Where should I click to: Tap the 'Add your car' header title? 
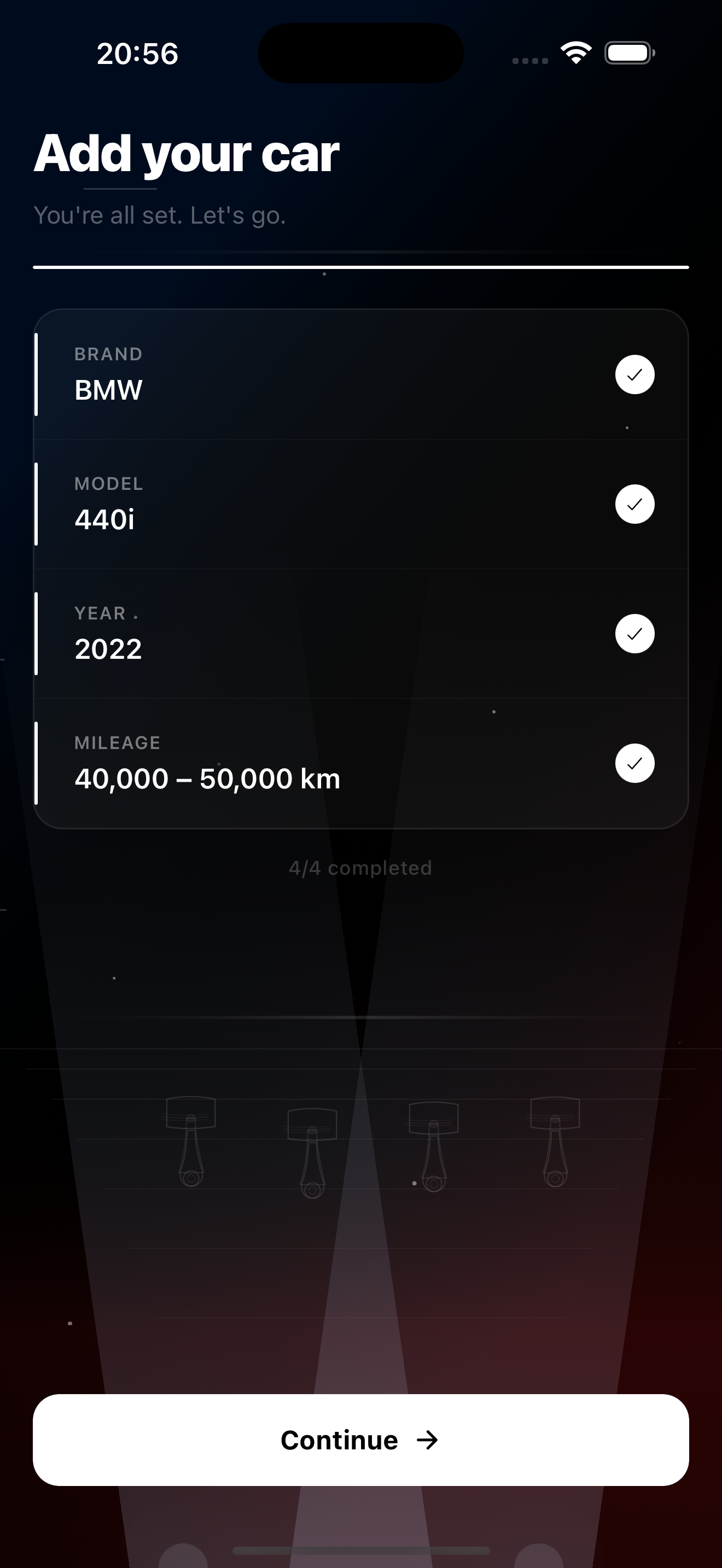[187, 153]
